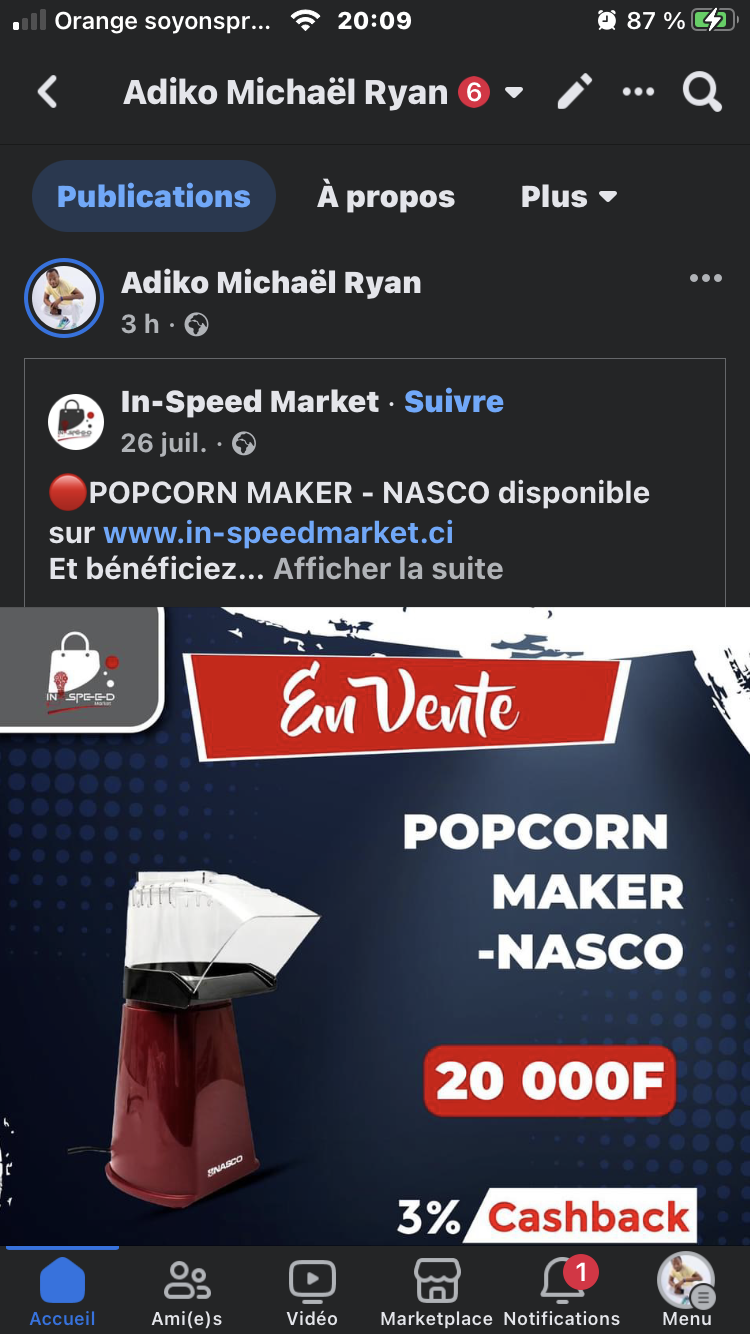Follow In-Speed Market via Suivre

[453, 402]
